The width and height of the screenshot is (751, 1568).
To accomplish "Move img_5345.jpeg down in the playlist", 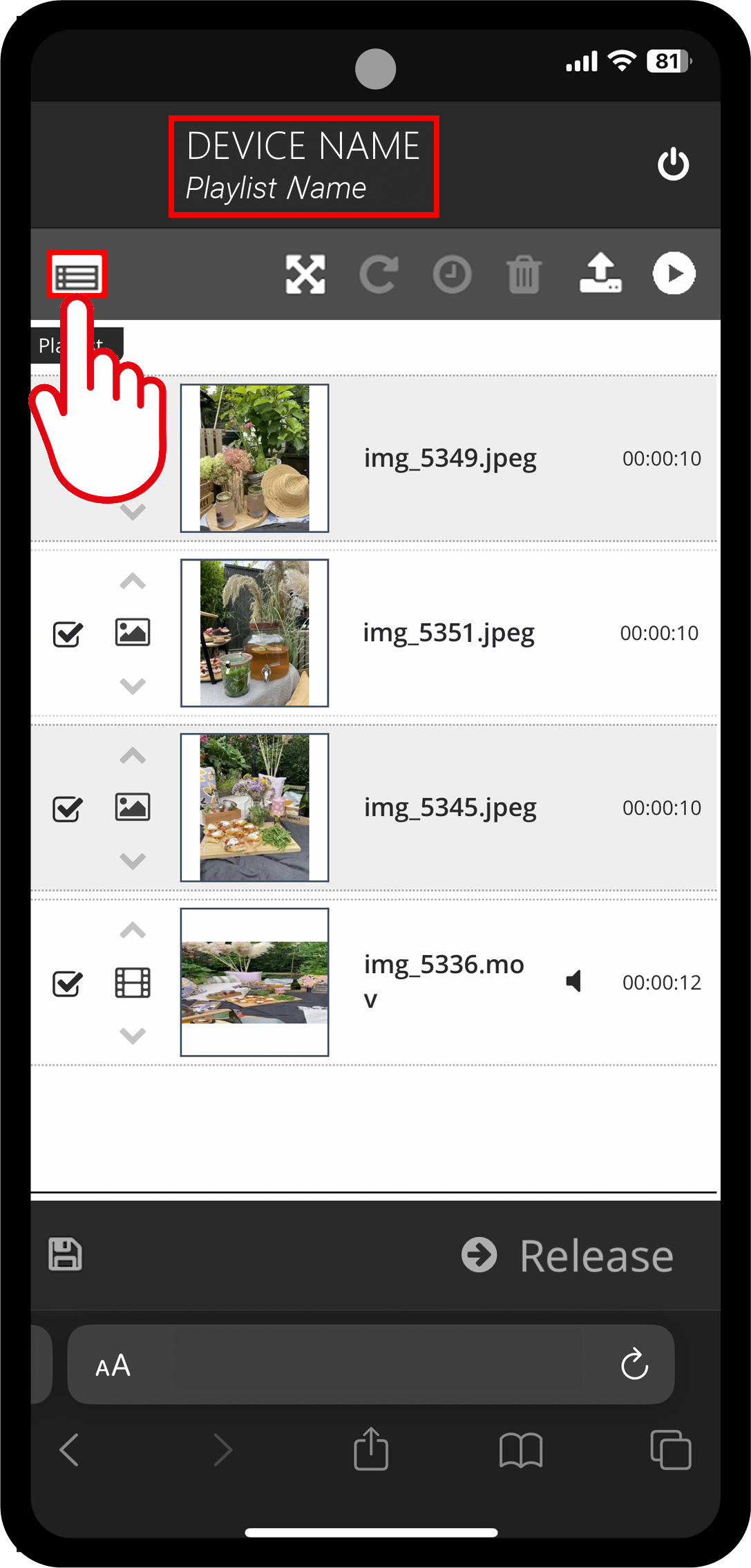I will click(x=133, y=860).
